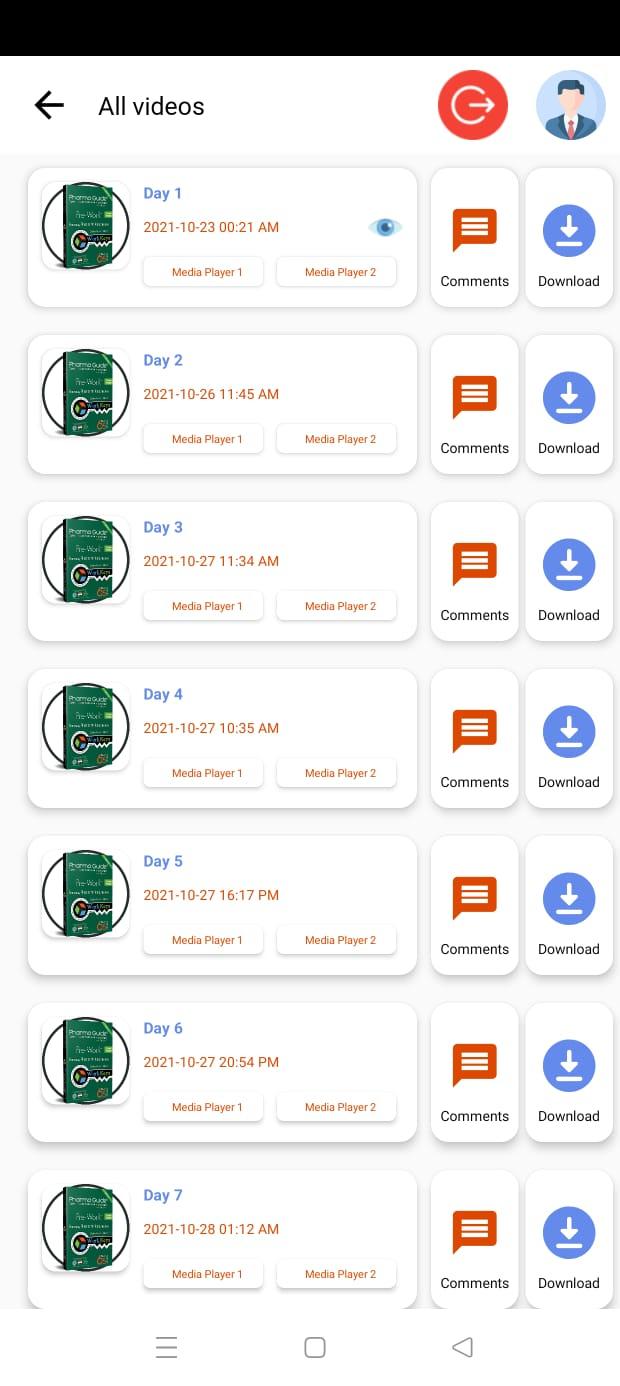Image resolution: width=620 pixels, height=1386 pixels.
Task: Tap the red logout icon
Action: click(x=473, y=105)
